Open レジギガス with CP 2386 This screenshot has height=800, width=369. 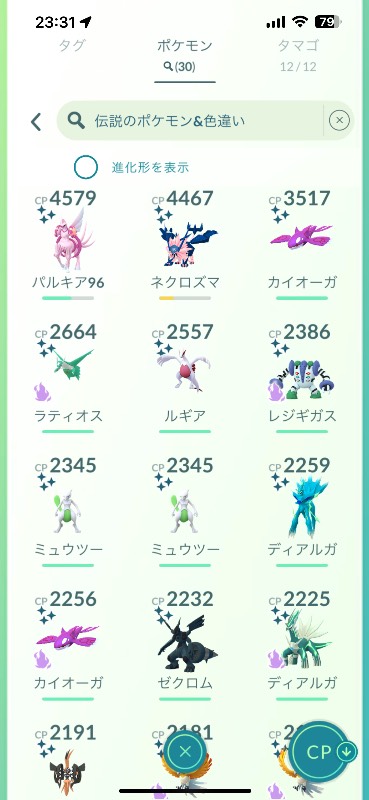[302, 379]
